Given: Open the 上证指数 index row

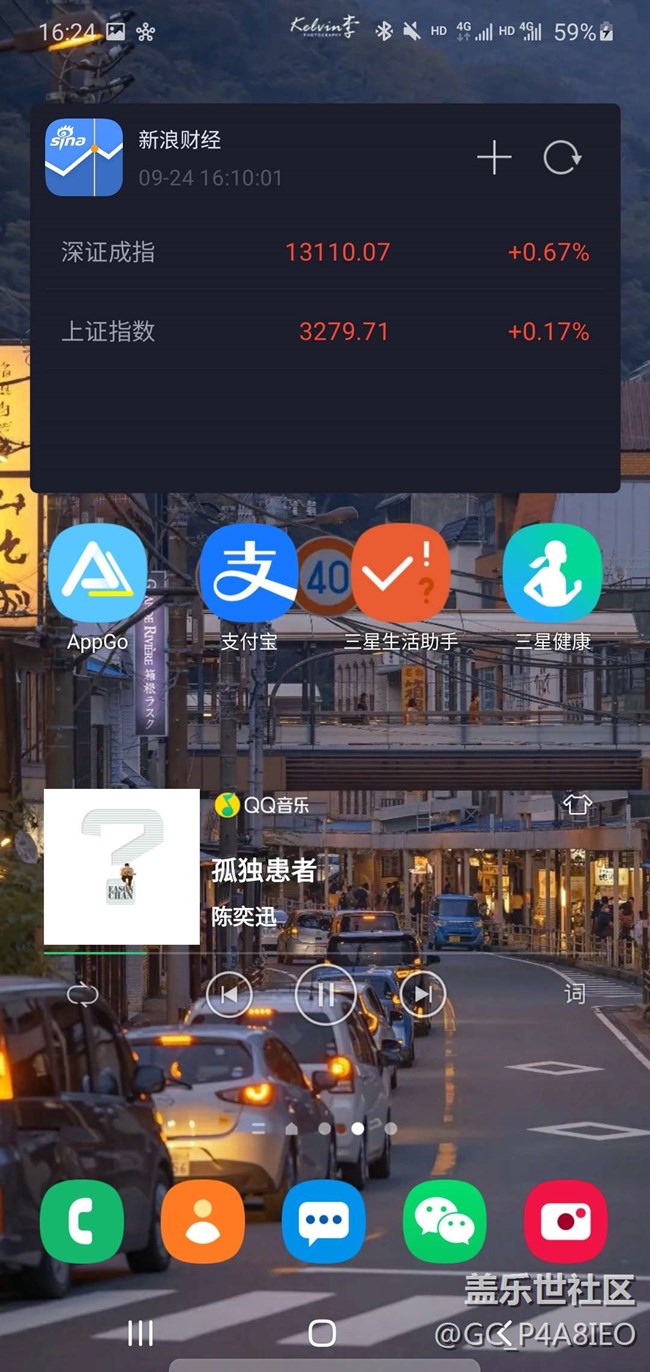Looking at the screenshot, I should (x=325, y=331).
